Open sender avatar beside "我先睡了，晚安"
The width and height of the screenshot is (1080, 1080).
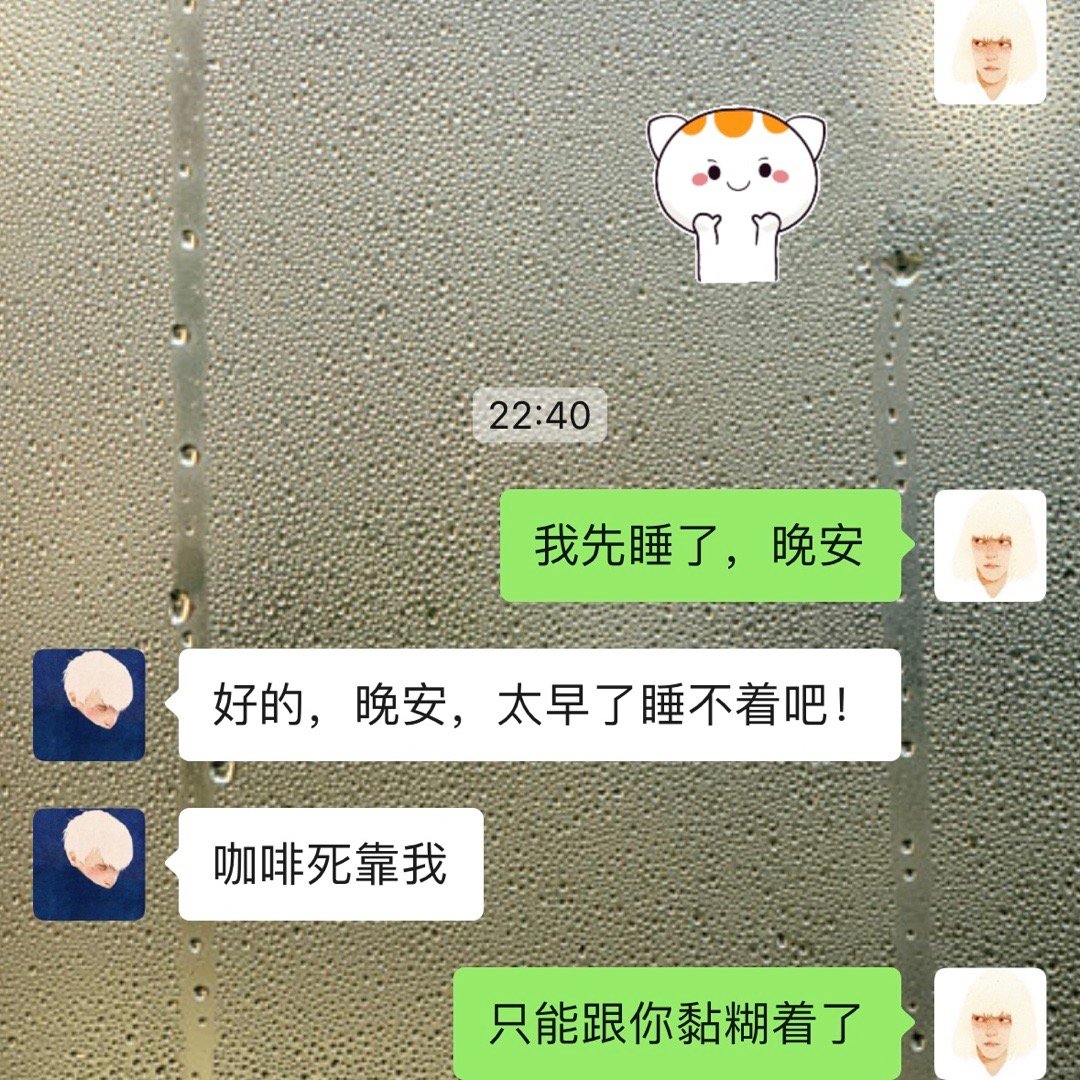990,546
